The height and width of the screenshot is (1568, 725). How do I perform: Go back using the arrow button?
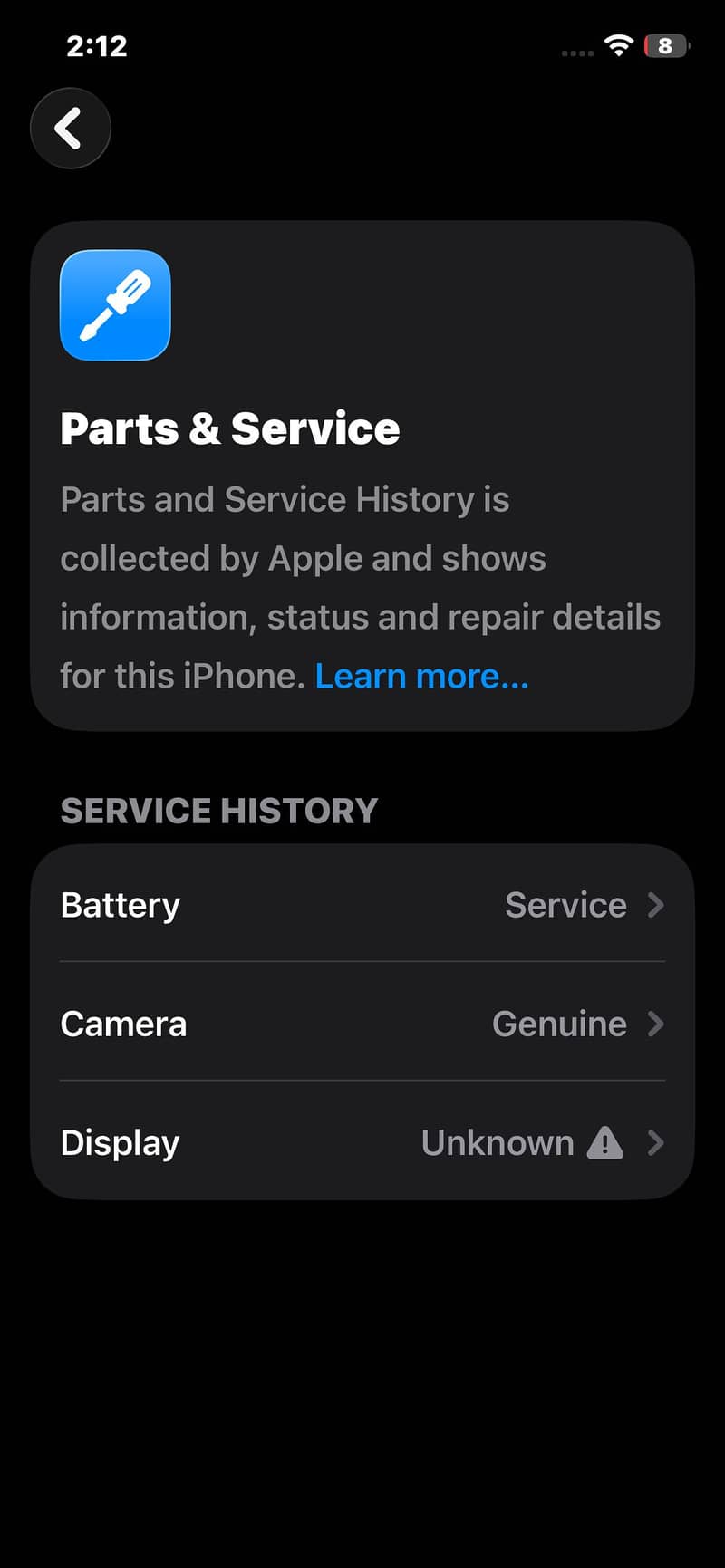(x=70, y=129)
